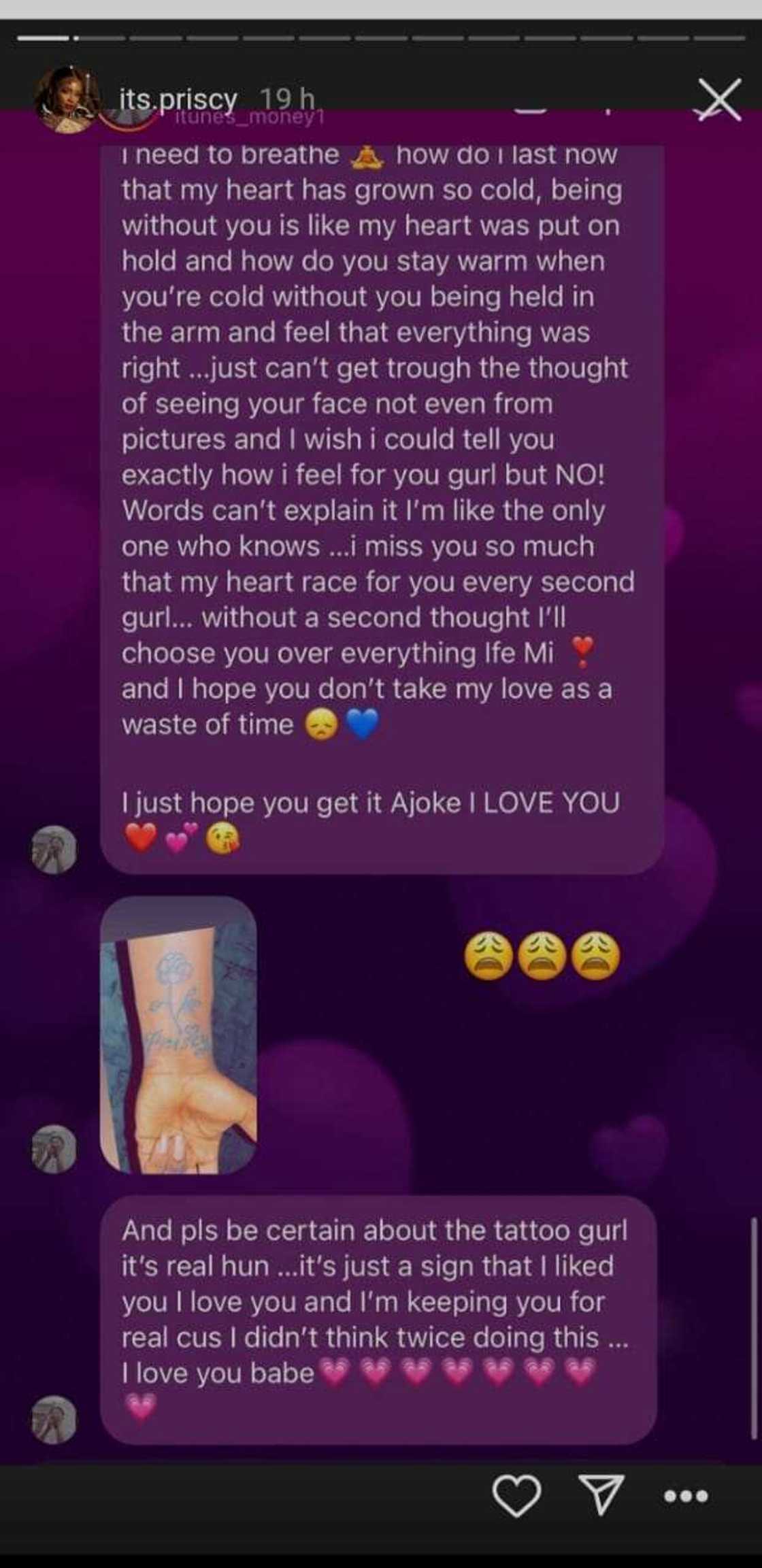Image resolution: width=762 pixels, height=1568 pixels.
Task: Open the three-dot more options menu
Action: 685,1496
